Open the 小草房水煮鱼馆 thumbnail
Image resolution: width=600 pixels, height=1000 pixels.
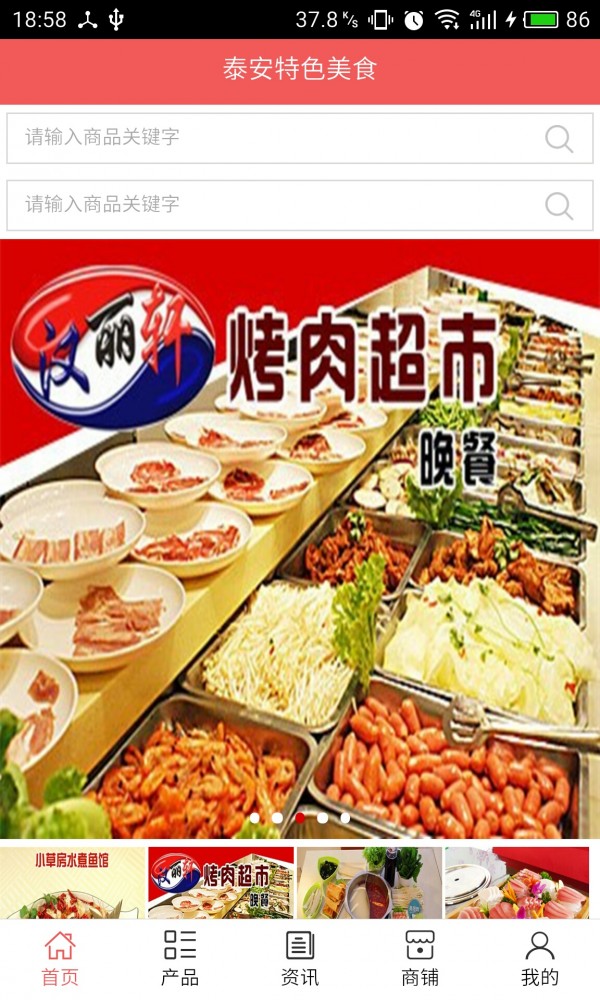(x=72, y=883)
